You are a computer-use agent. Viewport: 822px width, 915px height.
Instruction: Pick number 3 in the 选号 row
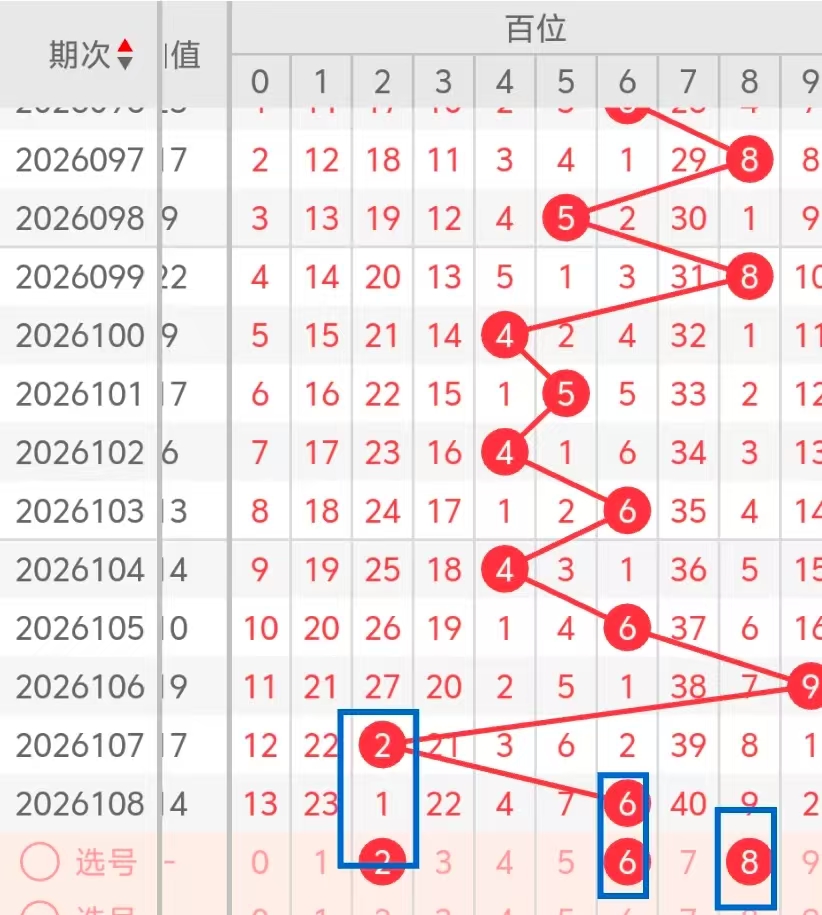(x=443, y=862)
